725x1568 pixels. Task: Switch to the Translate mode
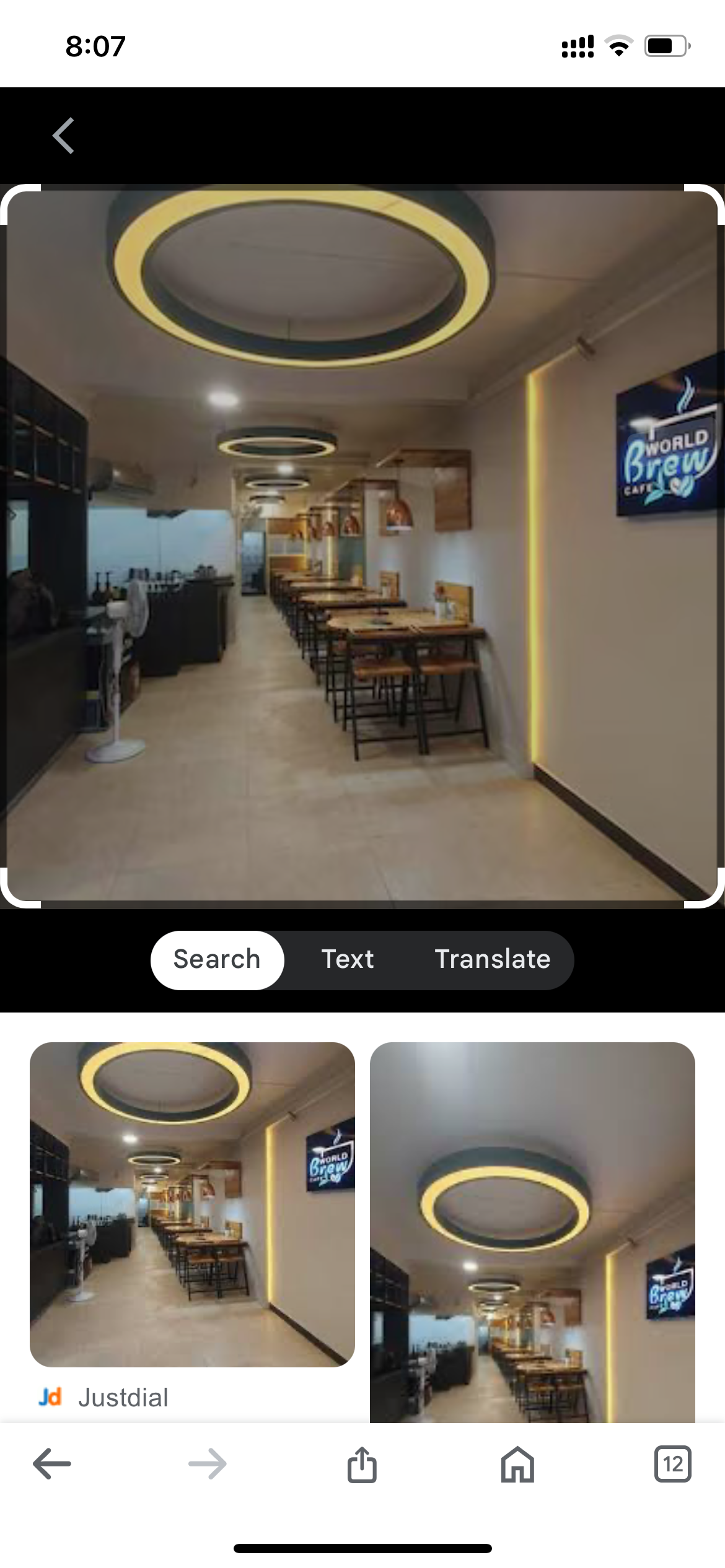click(x=493, y=959)
